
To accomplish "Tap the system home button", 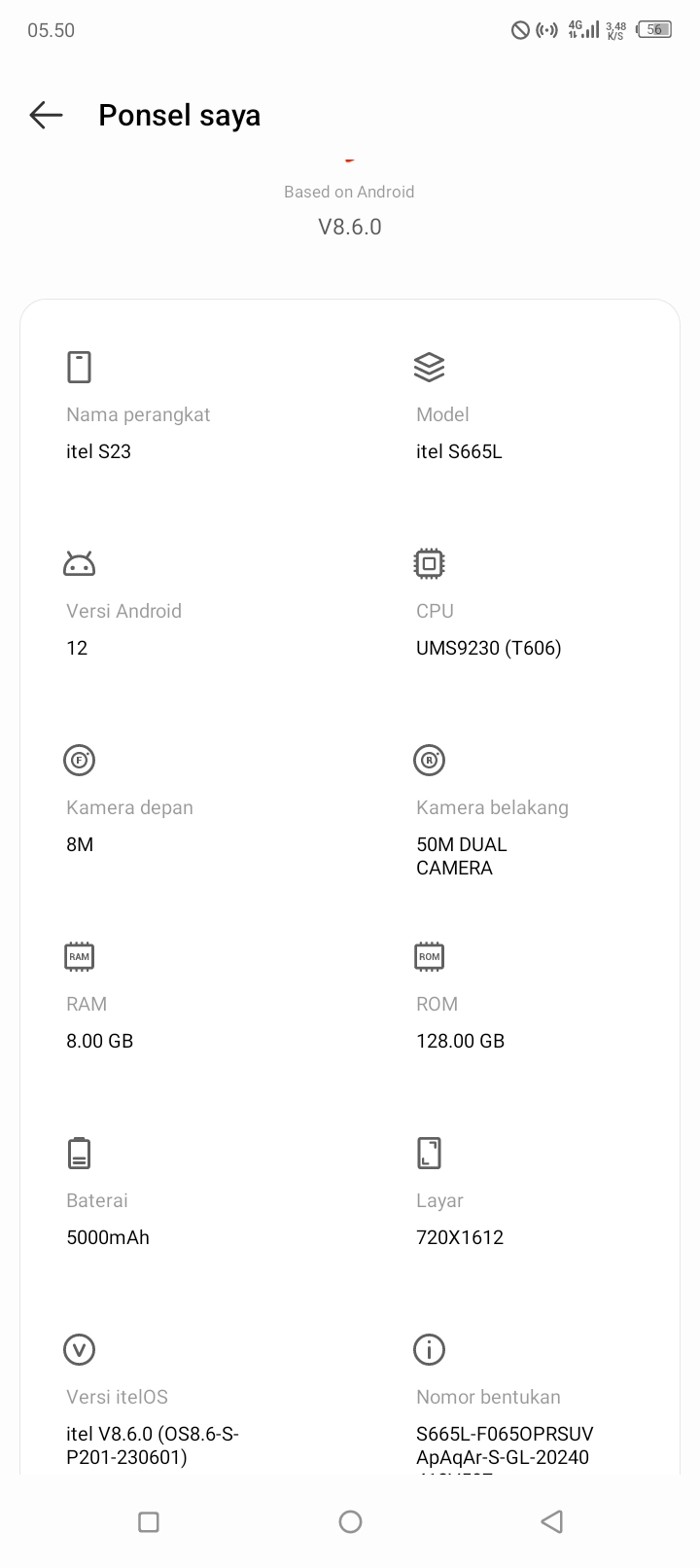I will pos(350,1521).
